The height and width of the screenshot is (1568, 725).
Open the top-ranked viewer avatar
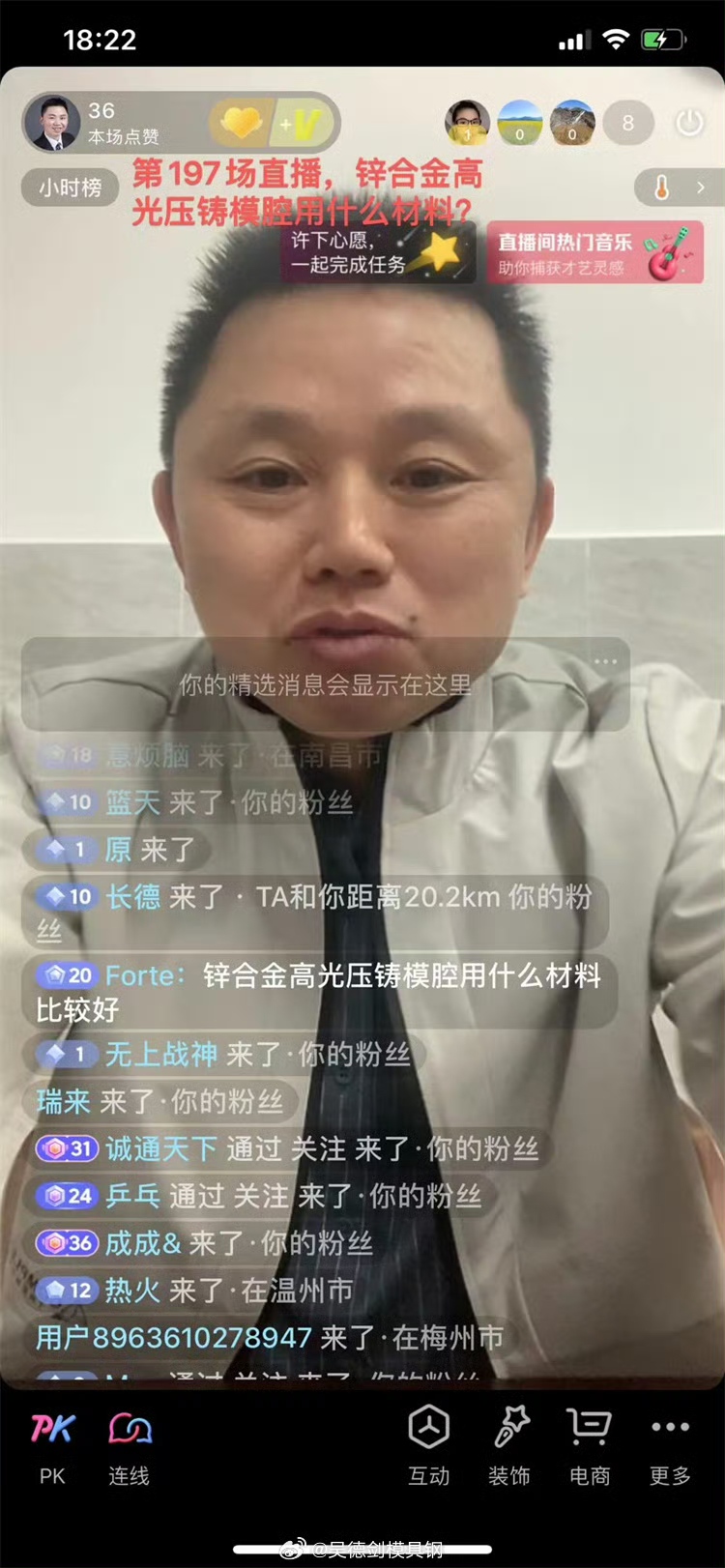[x=467, y=123]
